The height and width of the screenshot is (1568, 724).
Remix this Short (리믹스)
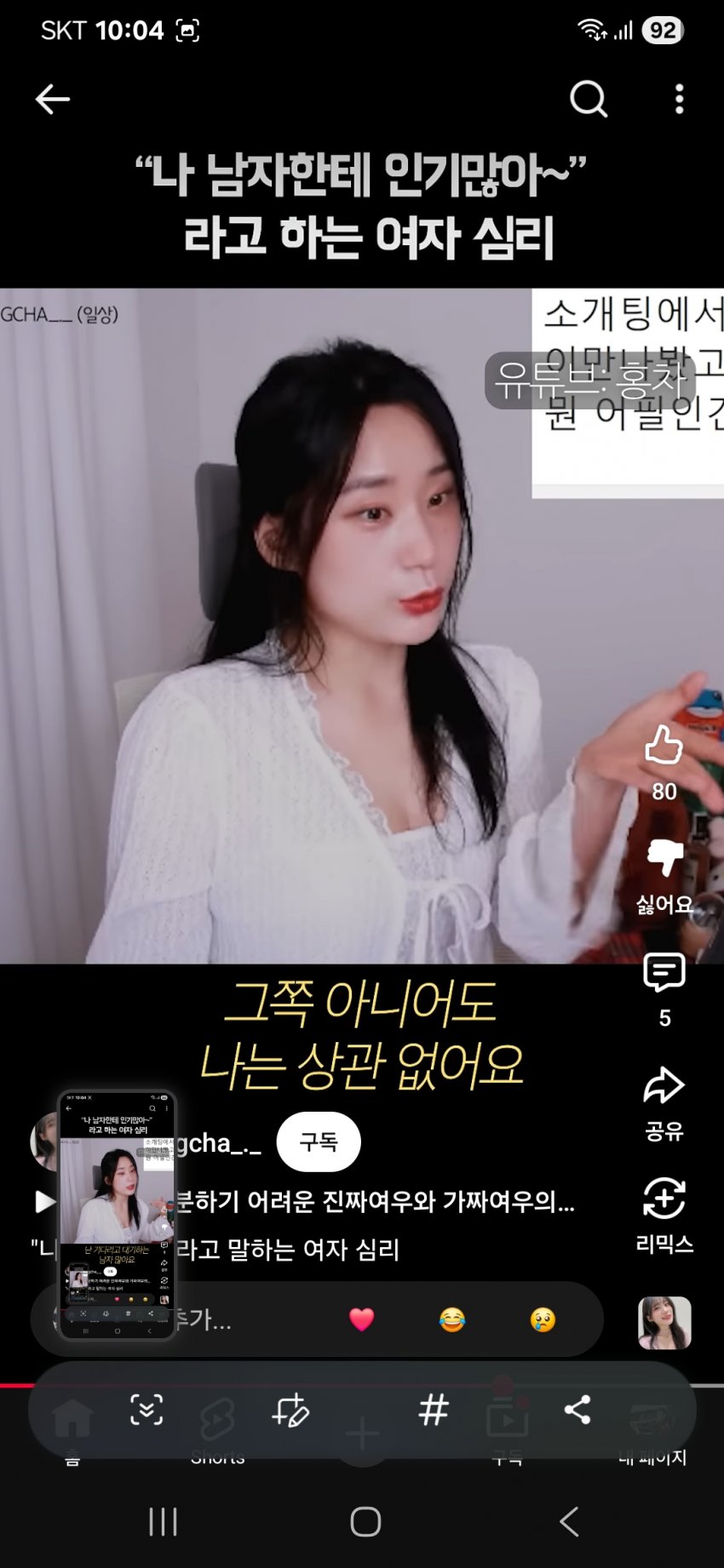(x=664, y=1199)
